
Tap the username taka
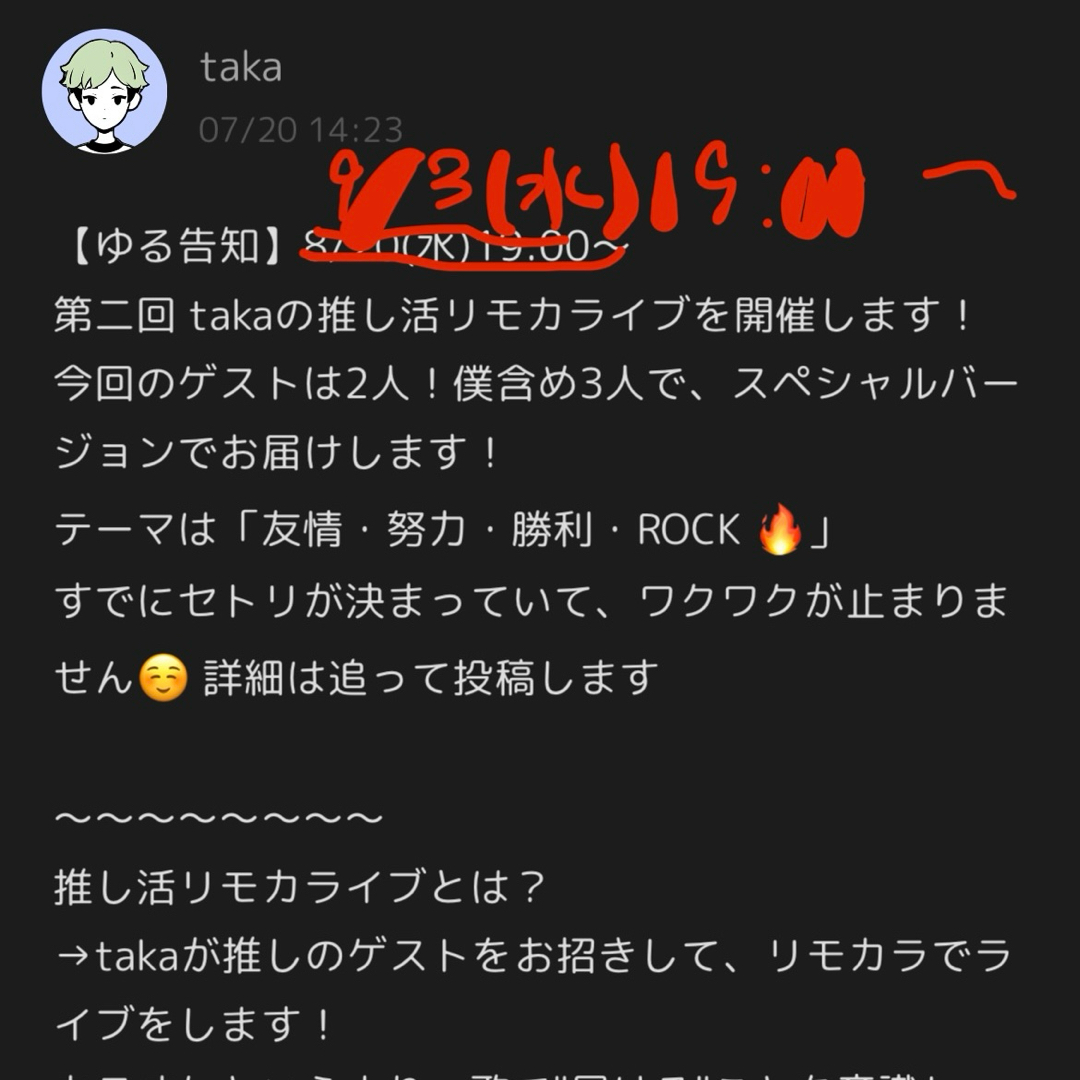click(241, 68)
